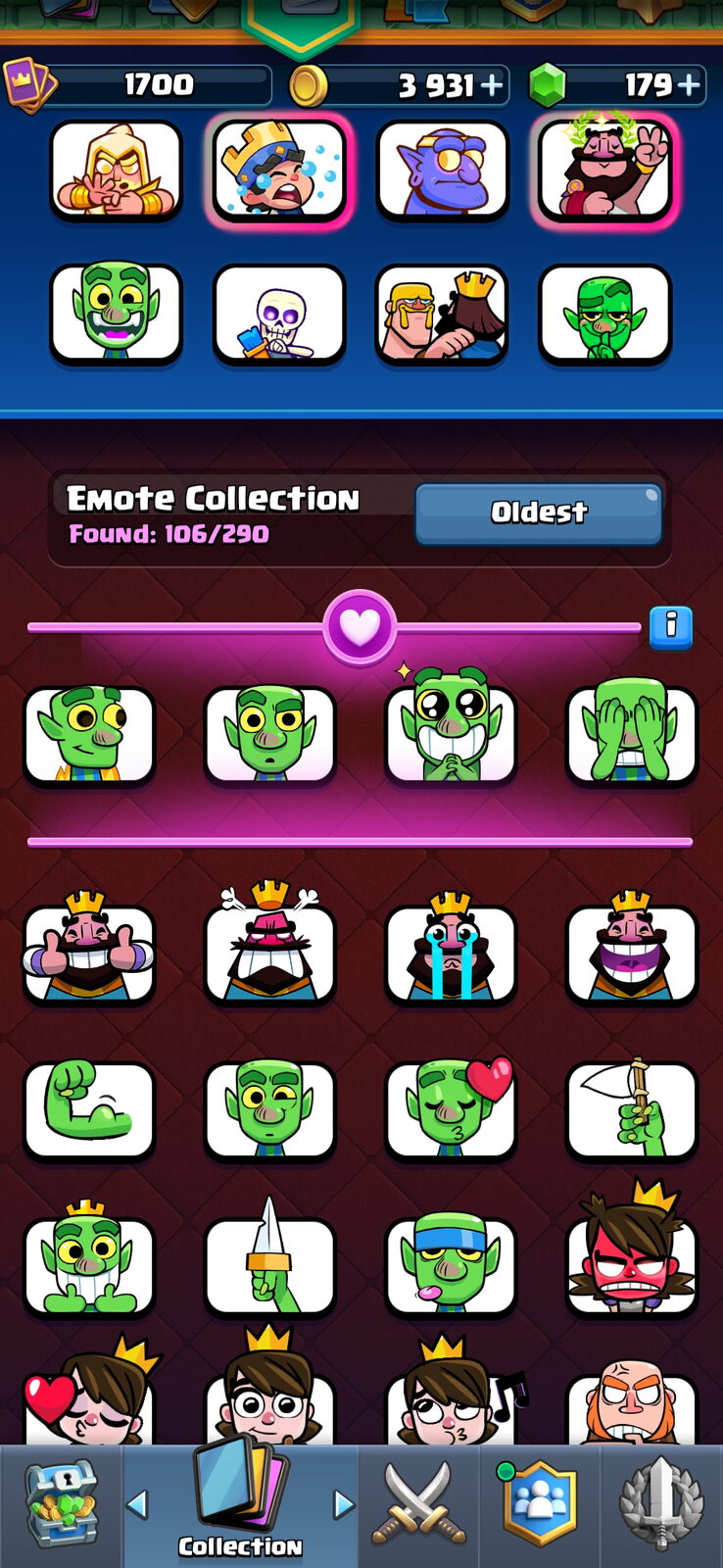Select the green flexing arm emote

coord(89,1109)
